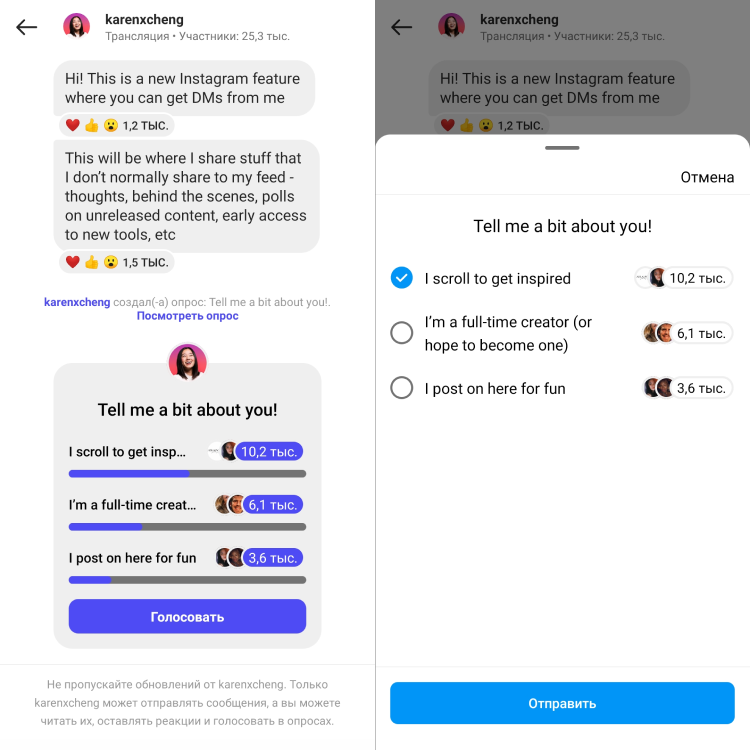View the 10,2 тыс. voters chip in the bottom sheet
The width and height of the screenshot is (750, 750).
684,278
